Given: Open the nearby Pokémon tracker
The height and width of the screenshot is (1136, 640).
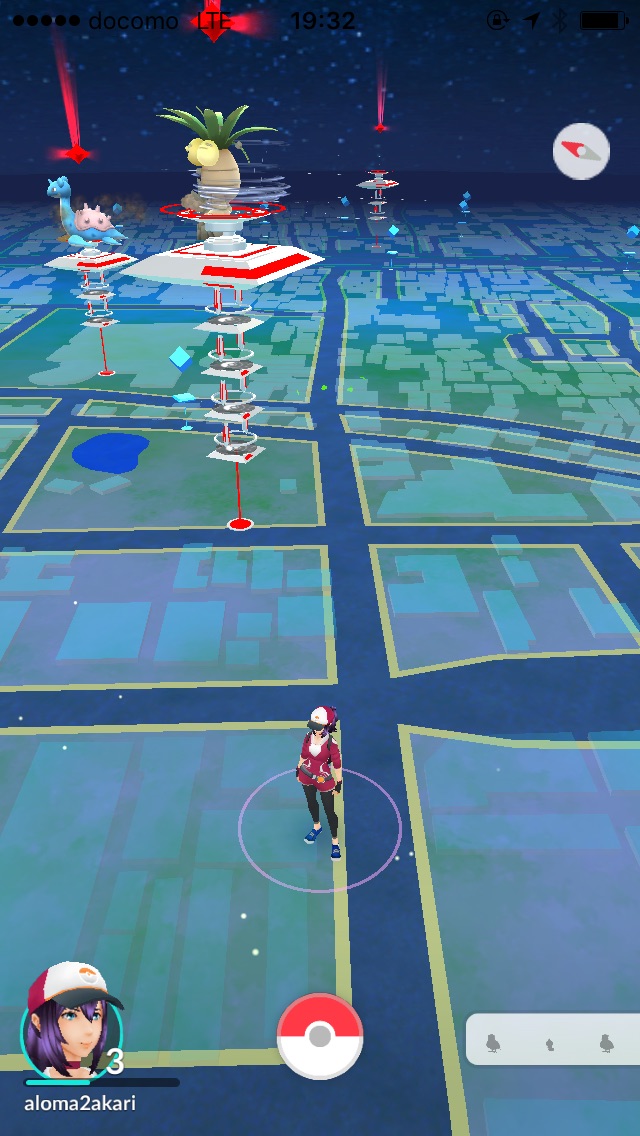Looking at the screenshot, I should click(x=552, y=1040).
